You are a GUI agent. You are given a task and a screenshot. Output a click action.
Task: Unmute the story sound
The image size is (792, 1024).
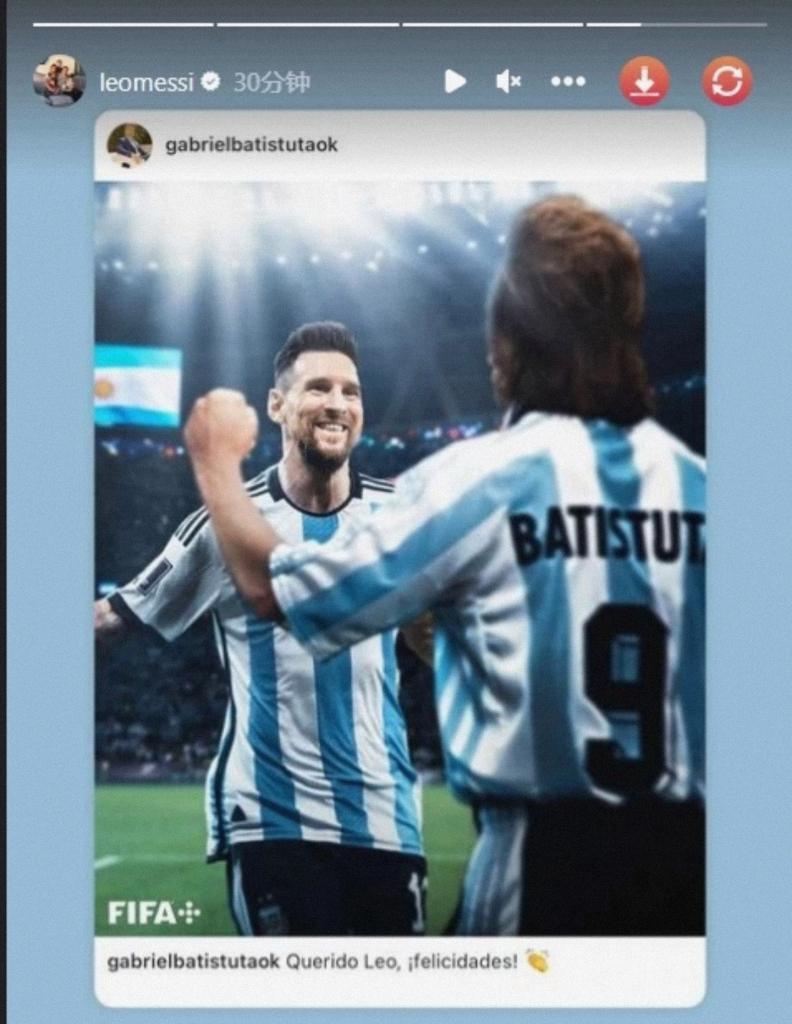pyautogui.click(x=508, y=81)
